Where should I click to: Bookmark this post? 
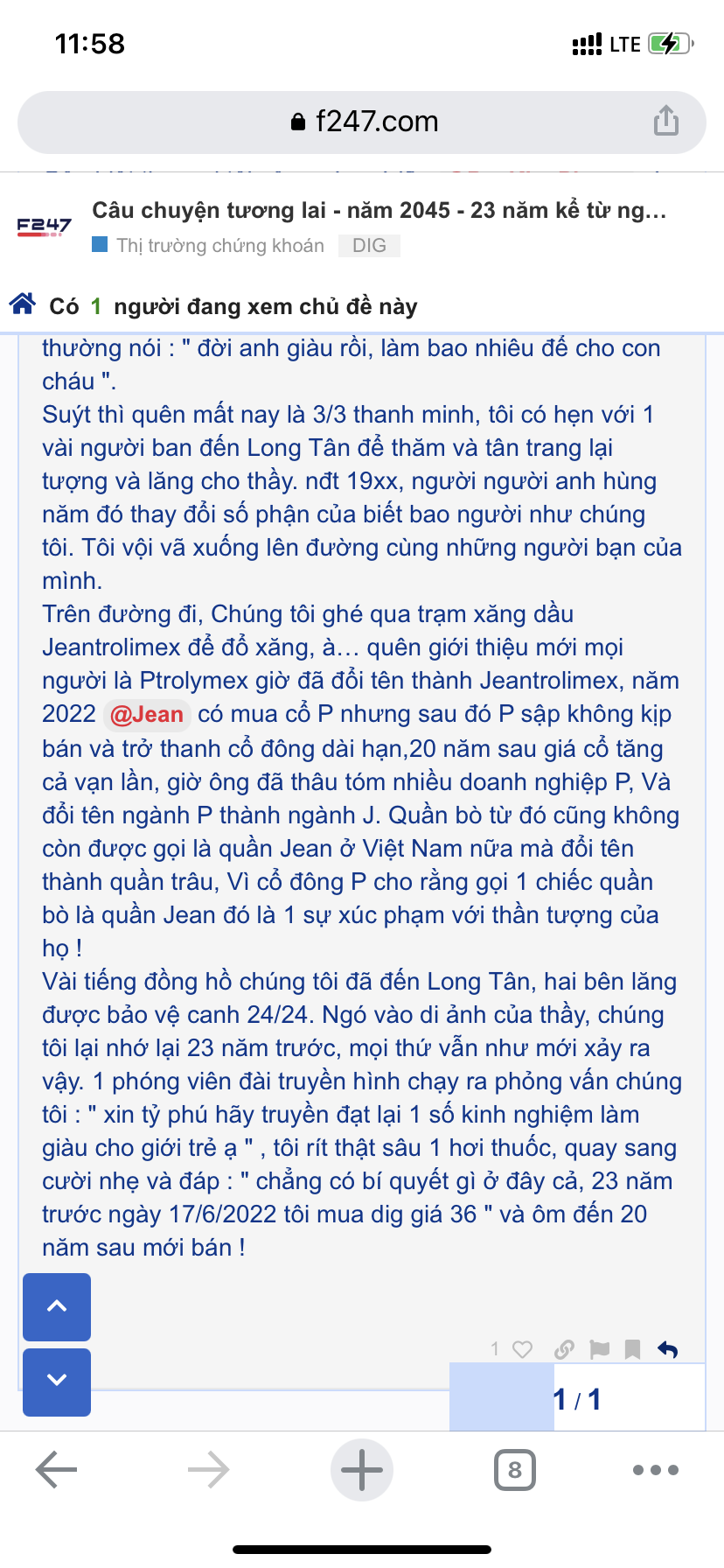[632, 1349]
